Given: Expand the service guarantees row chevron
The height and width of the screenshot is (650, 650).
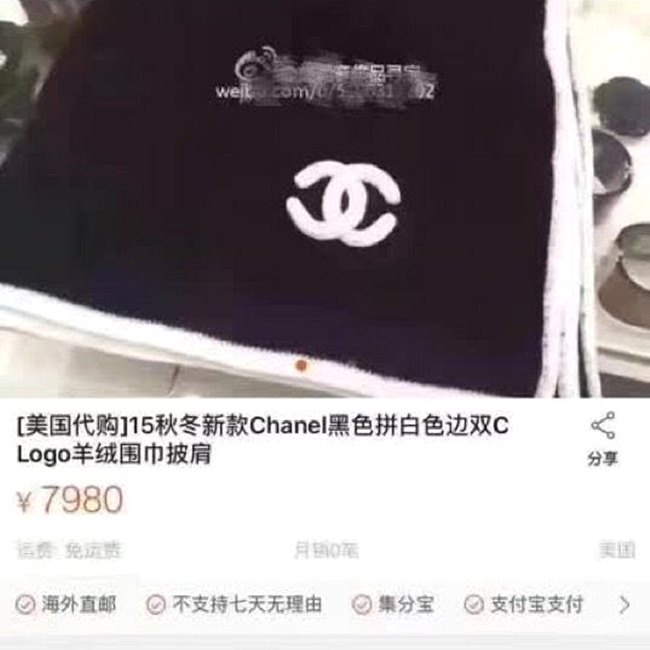Looking at the screenshot, I should pyautogui.click(x=625, y=604).
